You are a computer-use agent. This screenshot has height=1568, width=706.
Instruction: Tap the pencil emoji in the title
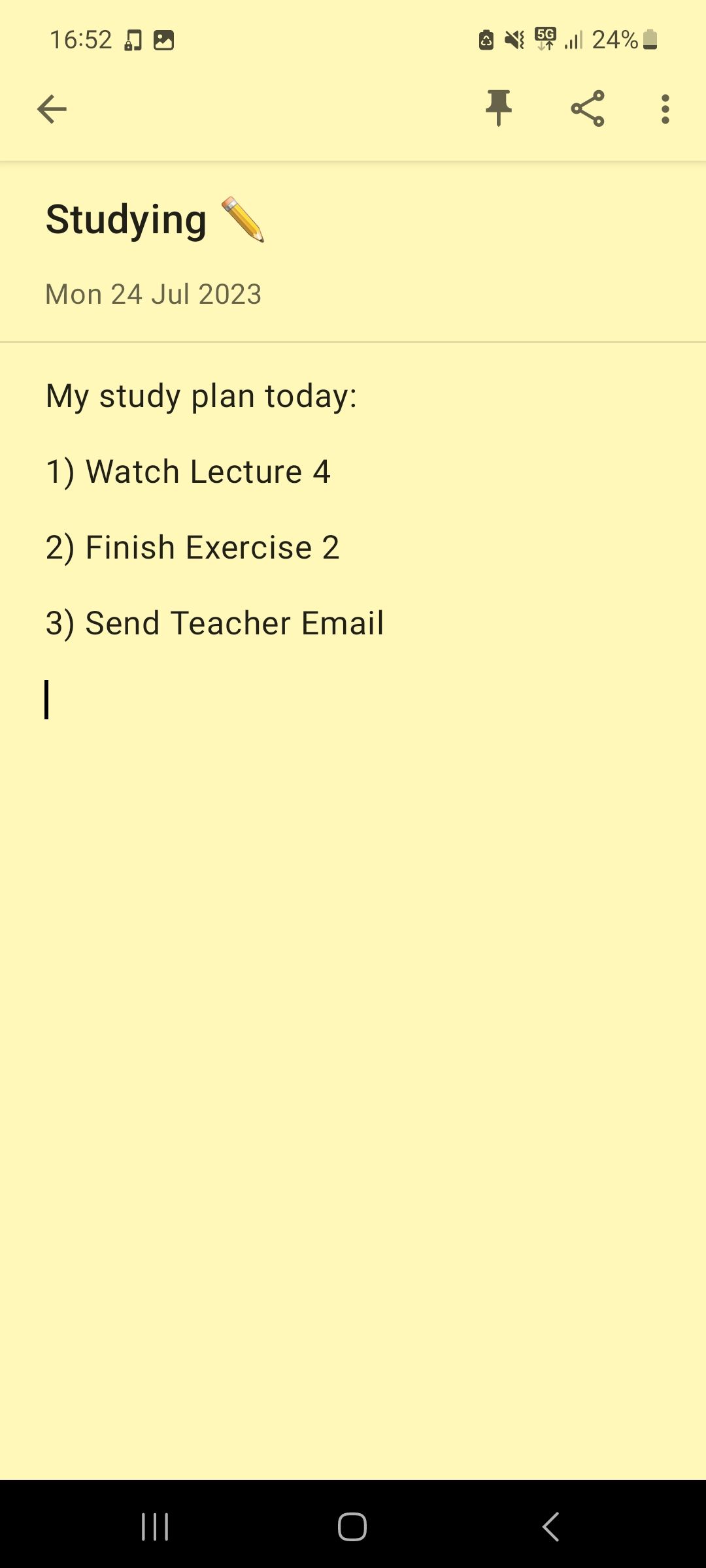pyautogui.click(x=243, y=219)
